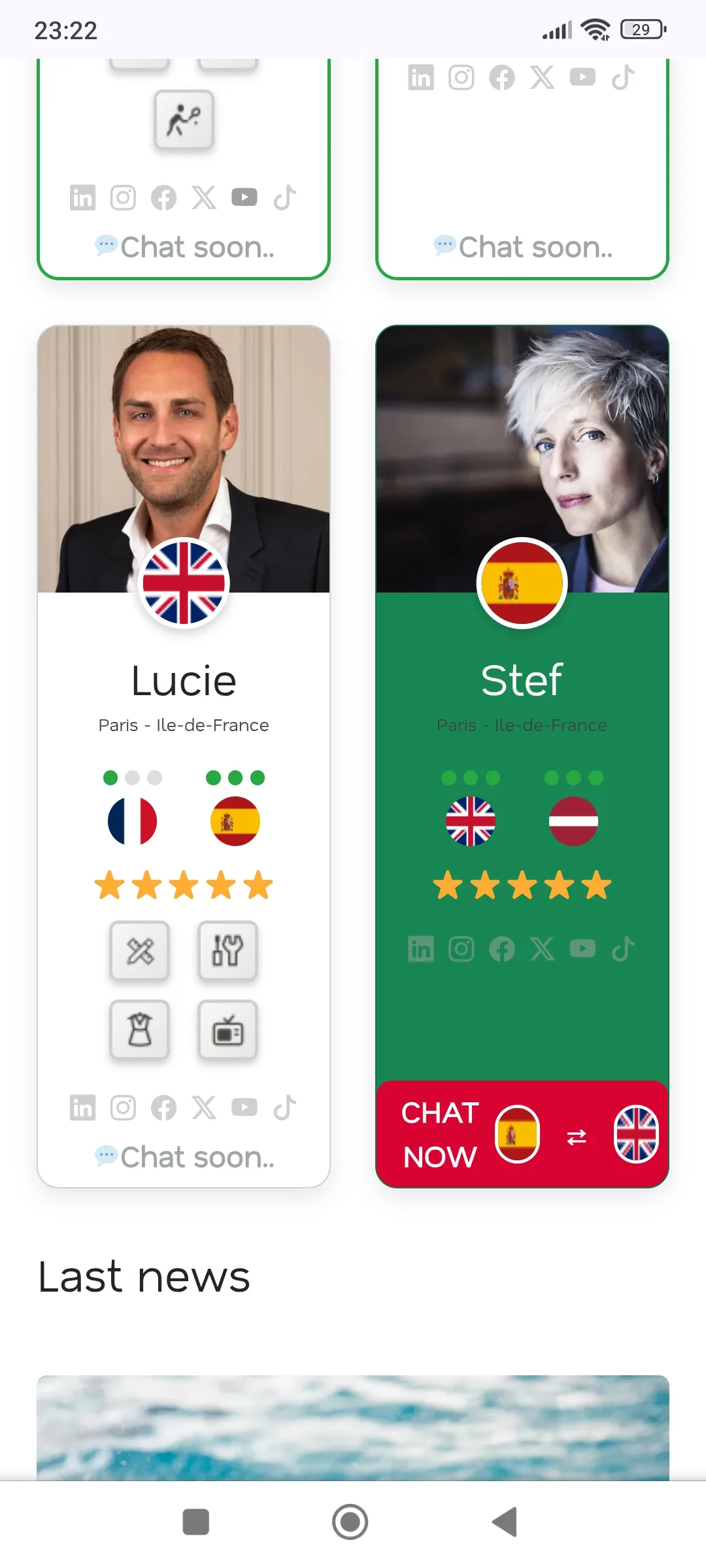Open the dress fashion interest on Lucie's card

tap(139, 1031)
